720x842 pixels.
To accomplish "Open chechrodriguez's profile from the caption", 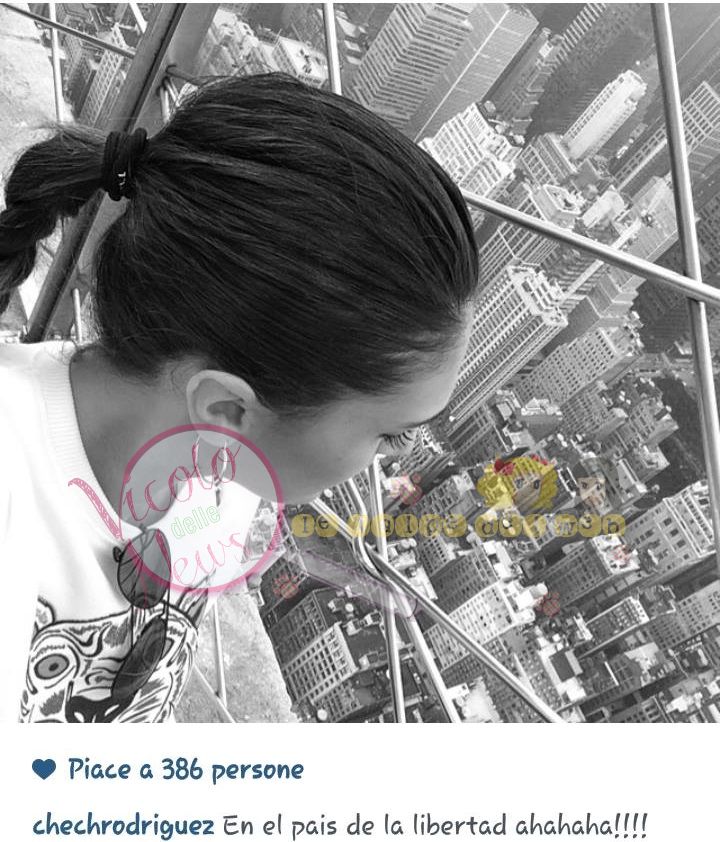I will click(x=123, y=826).
